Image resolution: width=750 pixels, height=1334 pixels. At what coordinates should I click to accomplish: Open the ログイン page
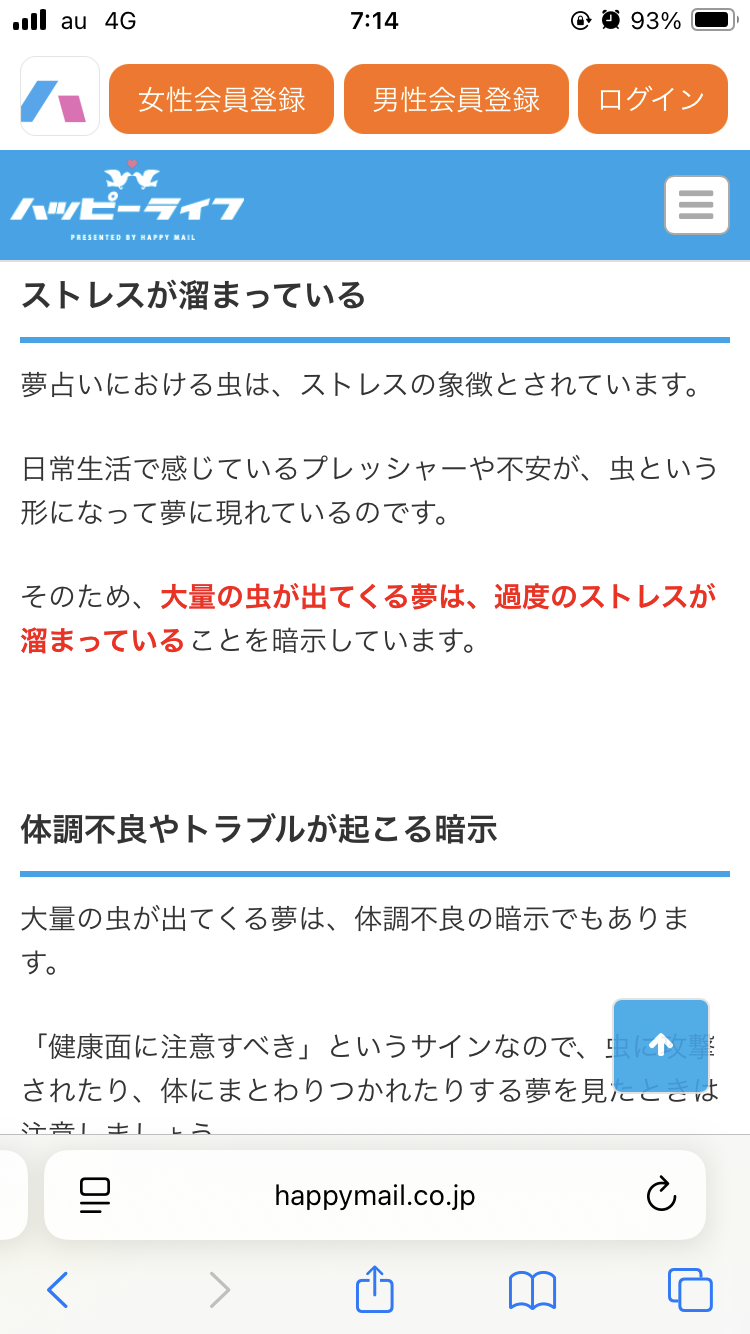coord(652,99)
